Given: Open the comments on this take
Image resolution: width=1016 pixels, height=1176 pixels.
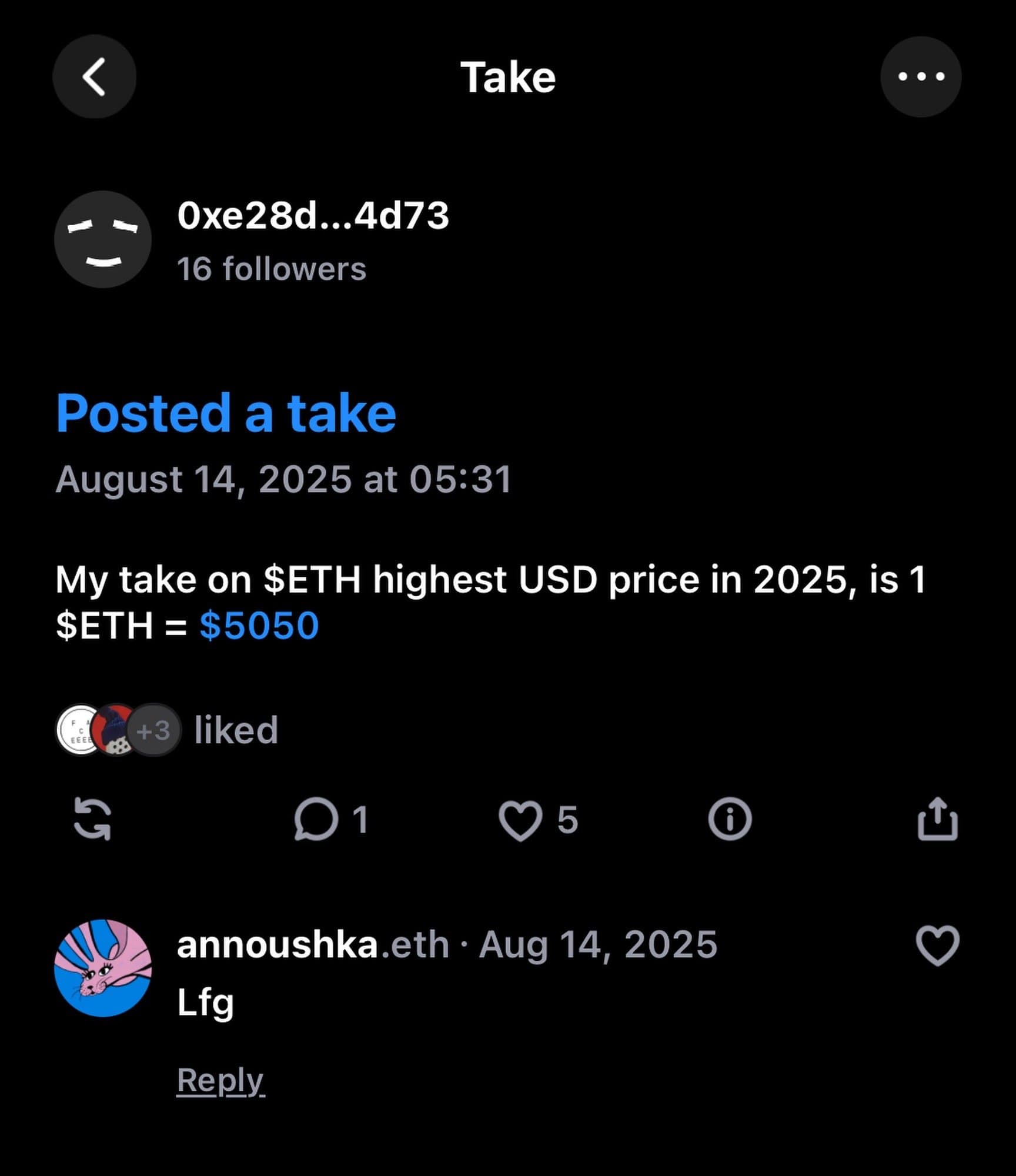Looking at the screenshot, I should point(317,818).
